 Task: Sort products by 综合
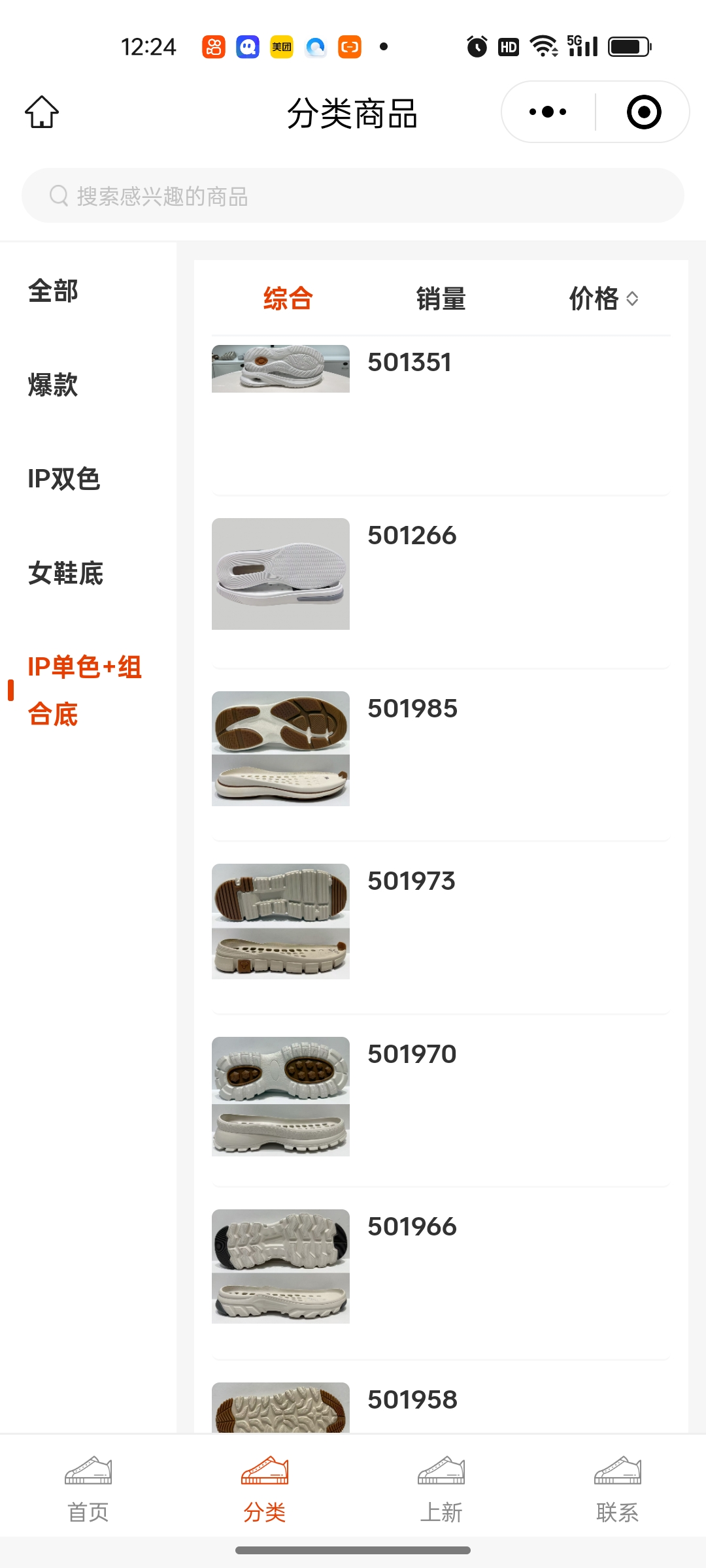point(288,299)
